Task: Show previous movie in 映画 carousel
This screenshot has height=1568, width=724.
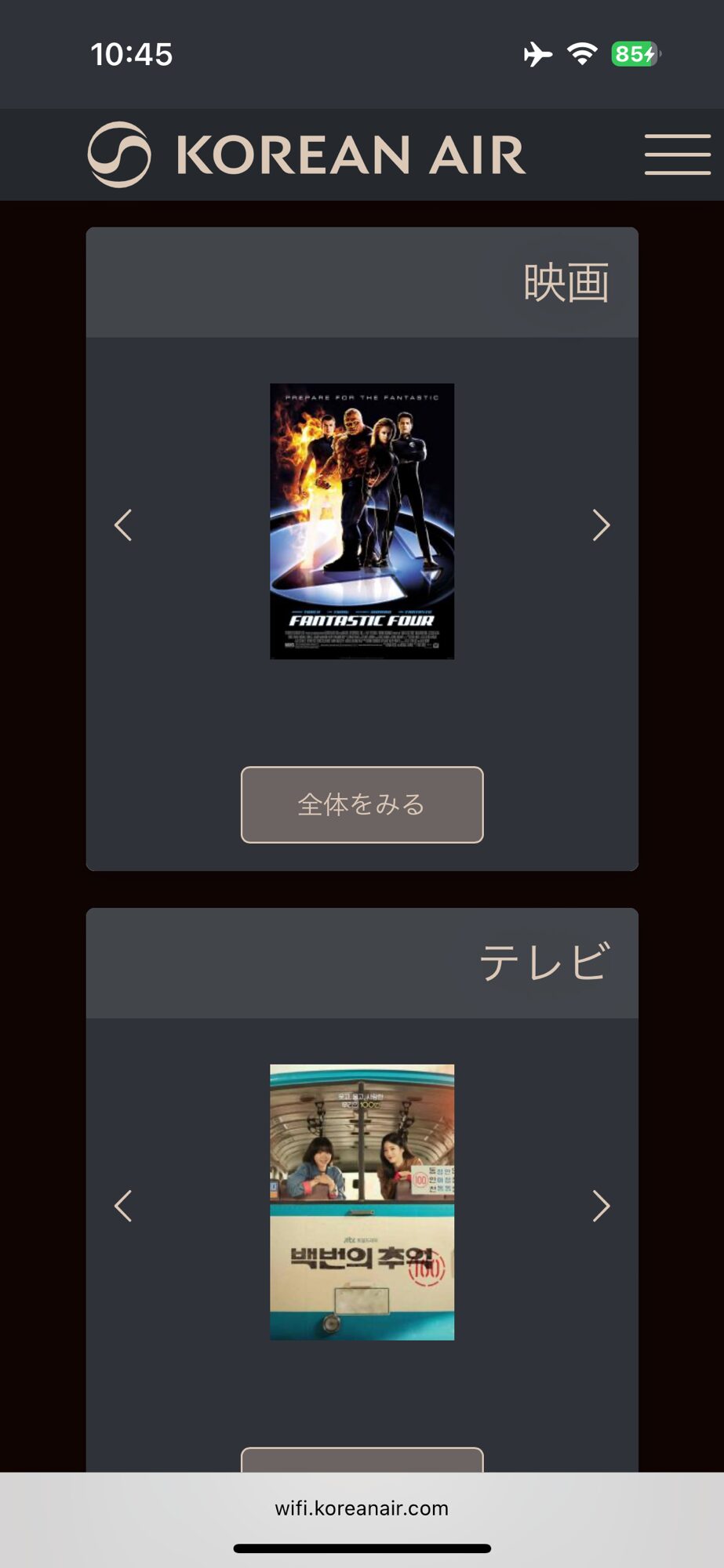Action: pos(123,525)
